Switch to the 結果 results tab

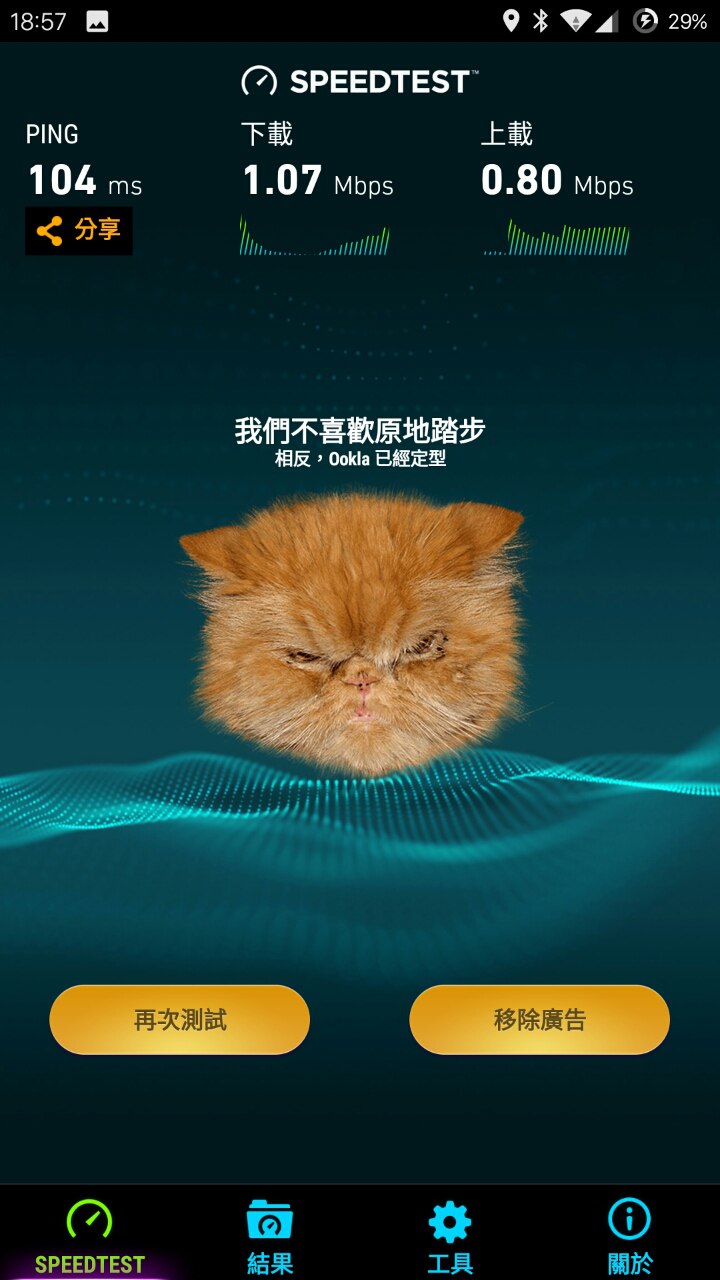[270, 1235]
